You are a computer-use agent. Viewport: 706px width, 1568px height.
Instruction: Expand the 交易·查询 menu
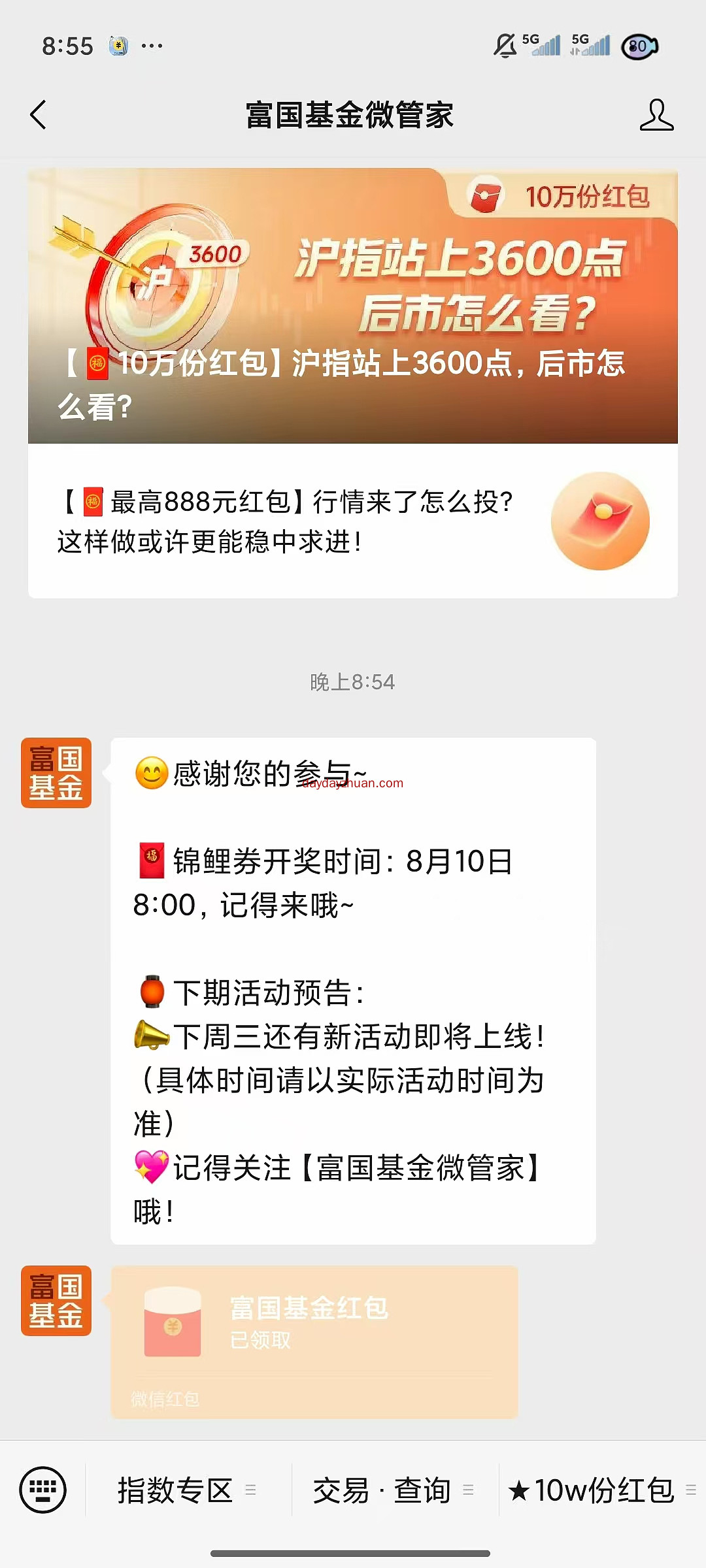click(x=394, y=1490)
